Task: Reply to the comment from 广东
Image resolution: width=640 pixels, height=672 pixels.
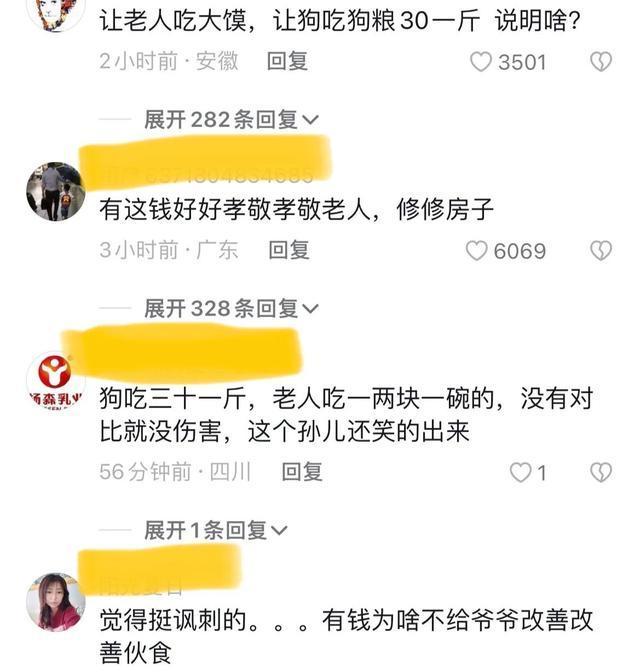Action: 288,250
